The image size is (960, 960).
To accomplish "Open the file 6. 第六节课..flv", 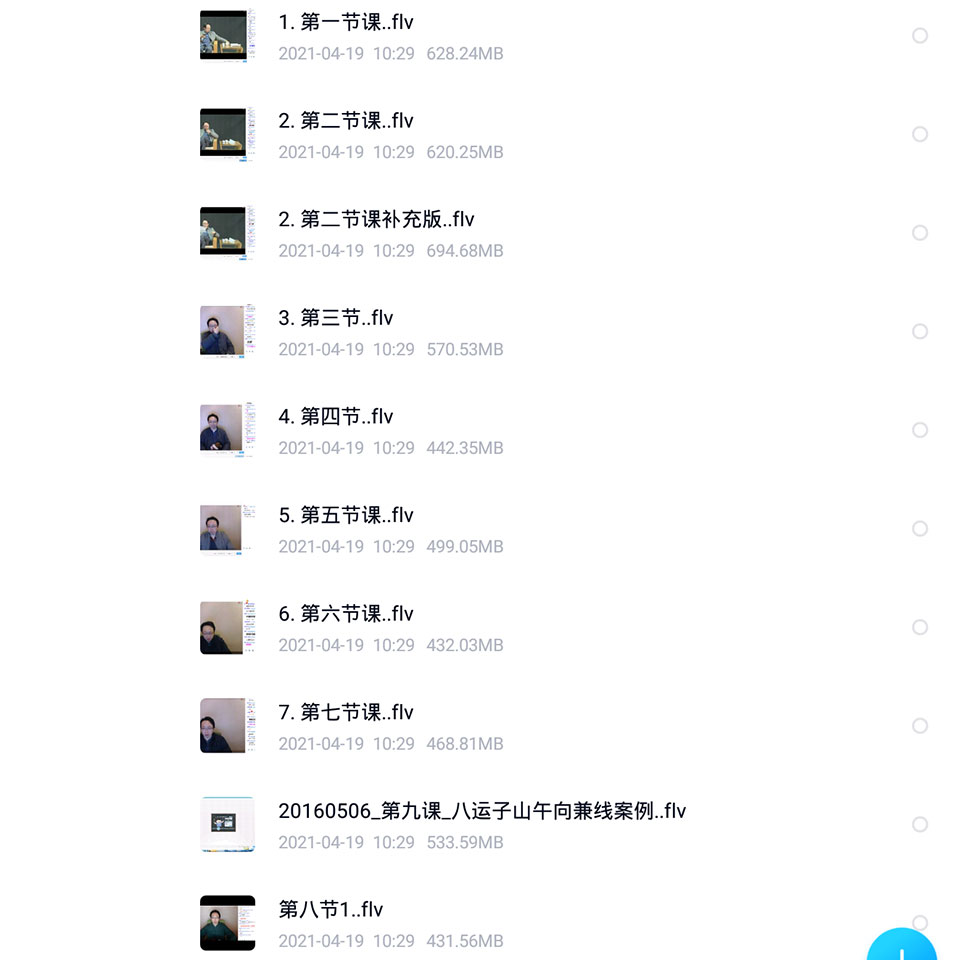I will 346,614.
